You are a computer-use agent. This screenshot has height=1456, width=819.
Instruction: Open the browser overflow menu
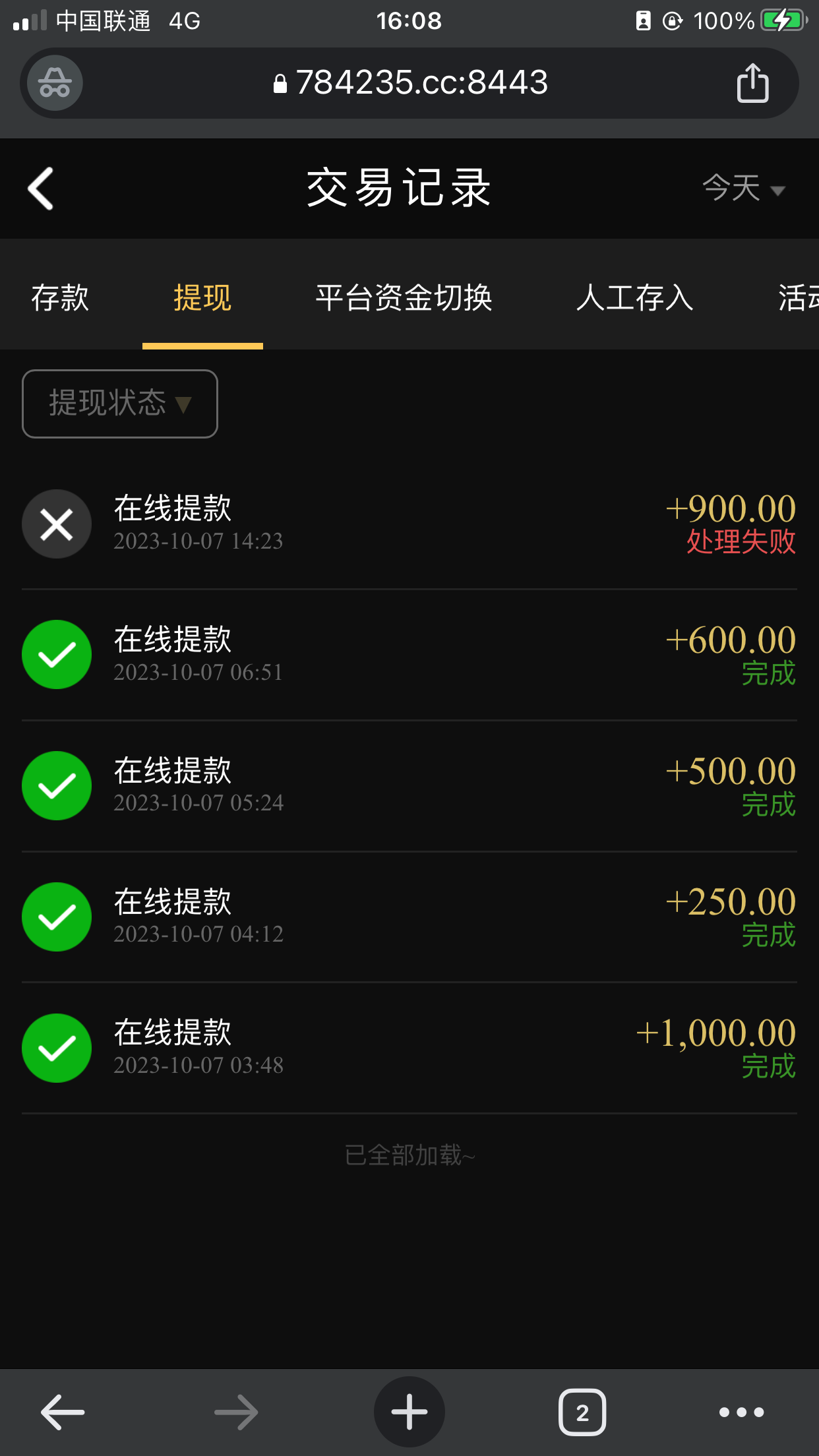tap(741, 1412)
